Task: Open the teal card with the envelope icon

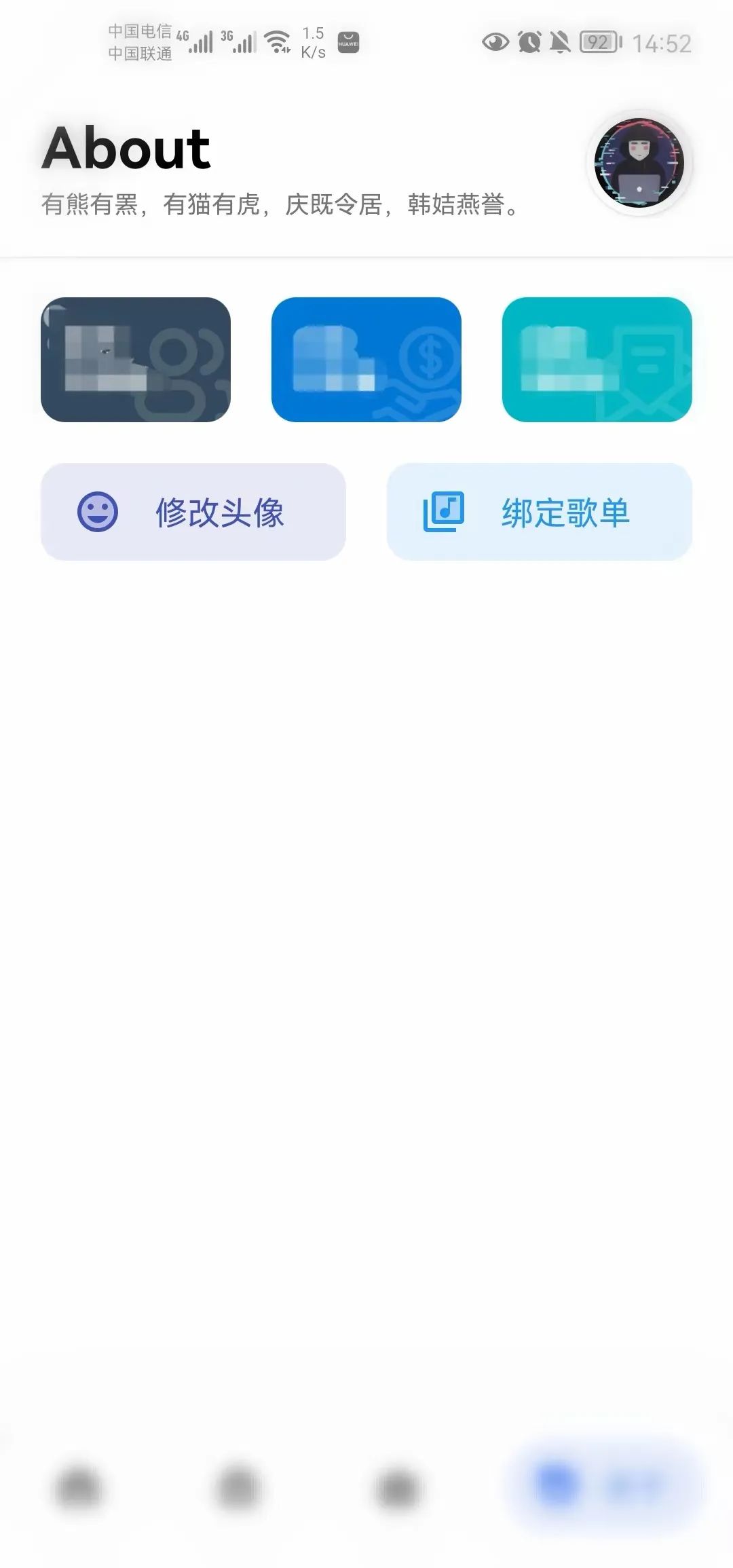Action: point(597,360)
